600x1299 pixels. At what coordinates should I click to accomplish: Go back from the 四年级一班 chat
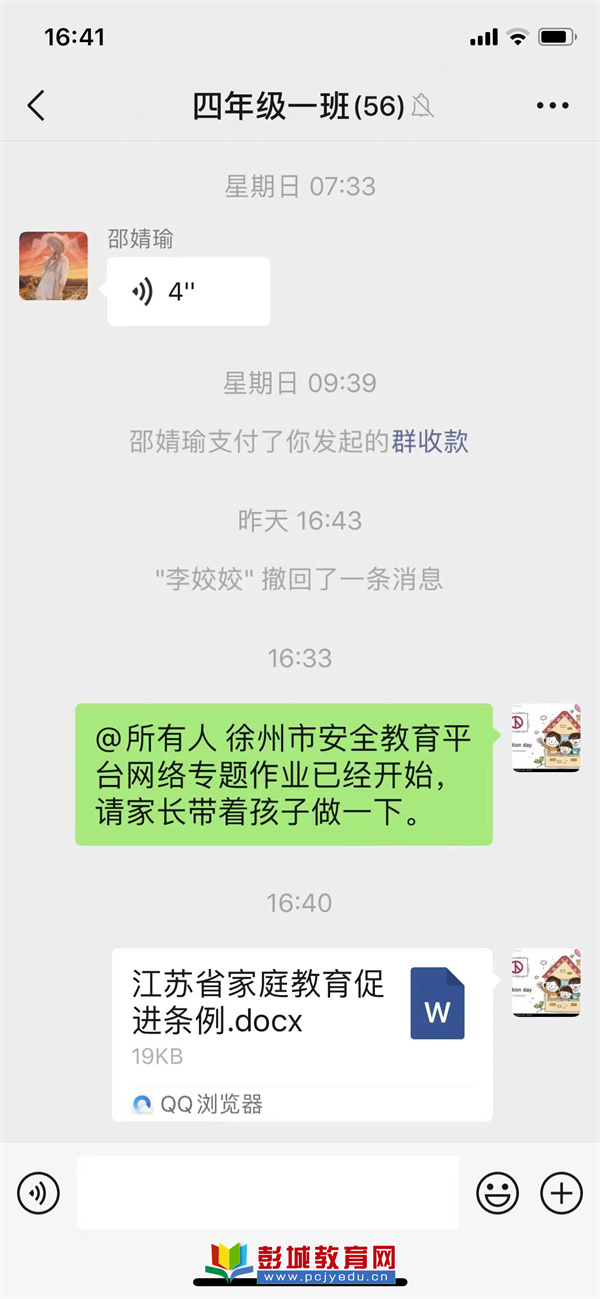[x=36, y=105]
